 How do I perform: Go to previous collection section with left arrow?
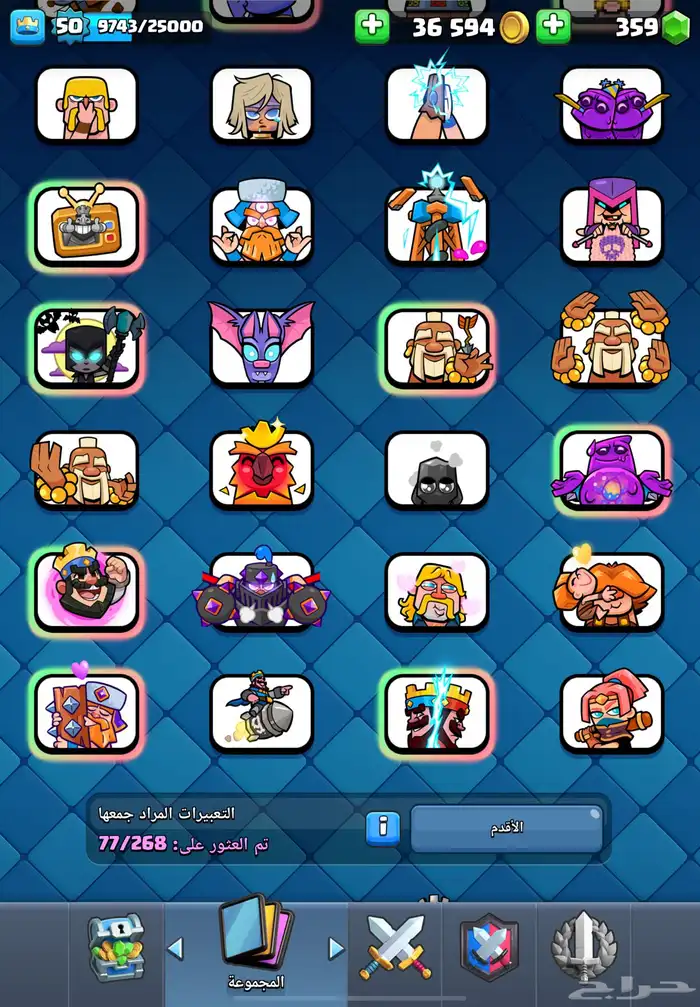(175, 948)
